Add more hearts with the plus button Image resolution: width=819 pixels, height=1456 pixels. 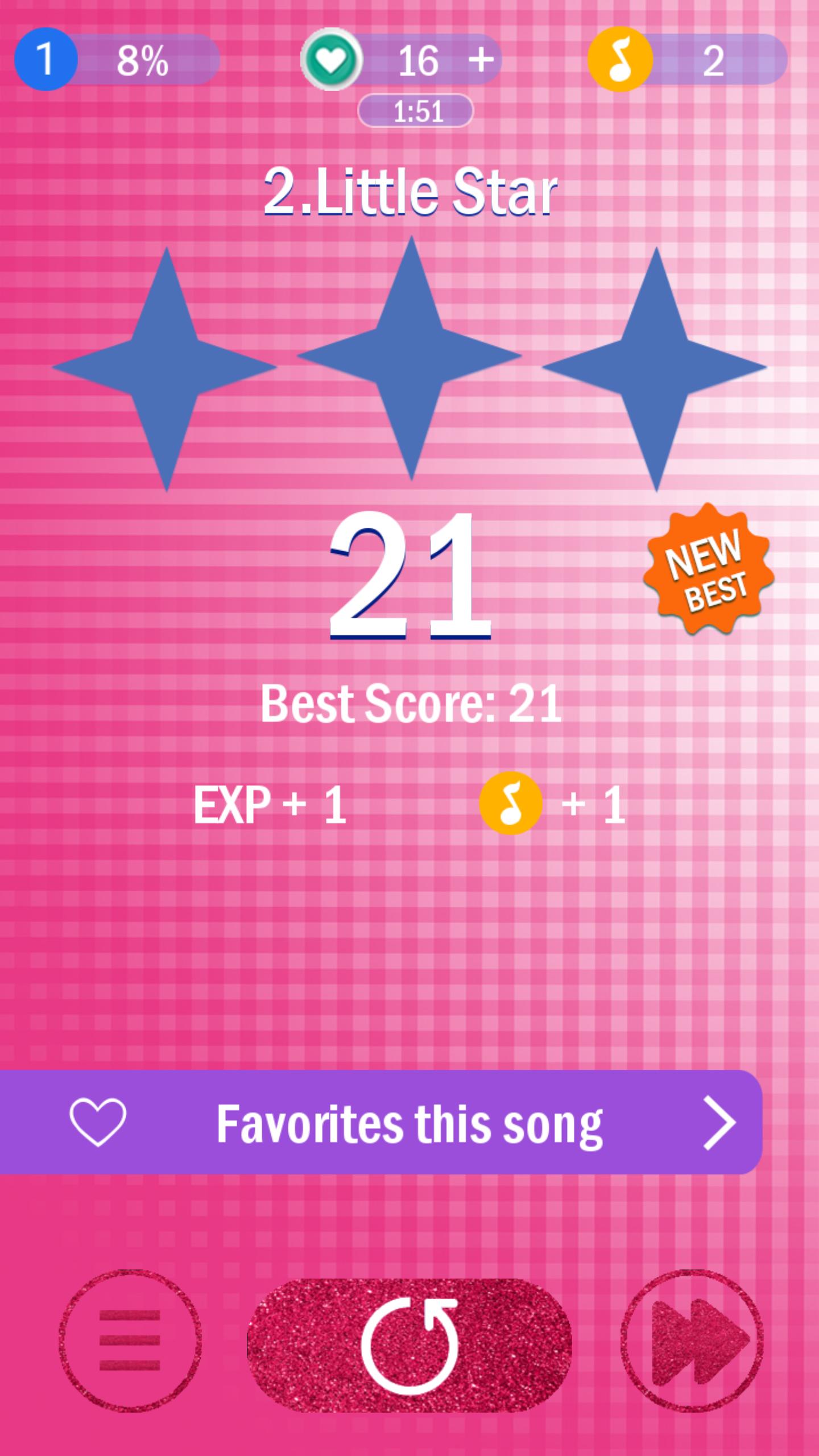tap(481, 59)
